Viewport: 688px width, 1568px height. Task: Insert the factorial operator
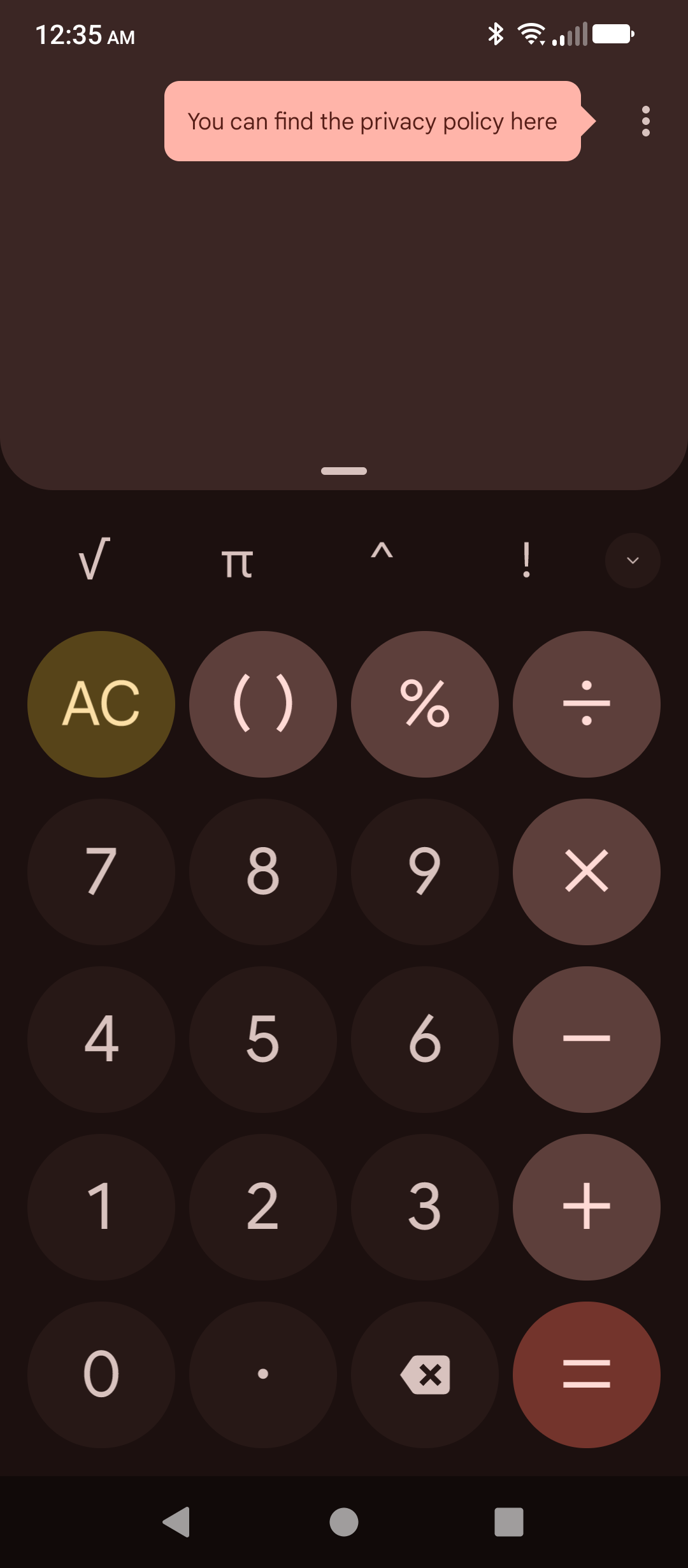pos(526,560)
